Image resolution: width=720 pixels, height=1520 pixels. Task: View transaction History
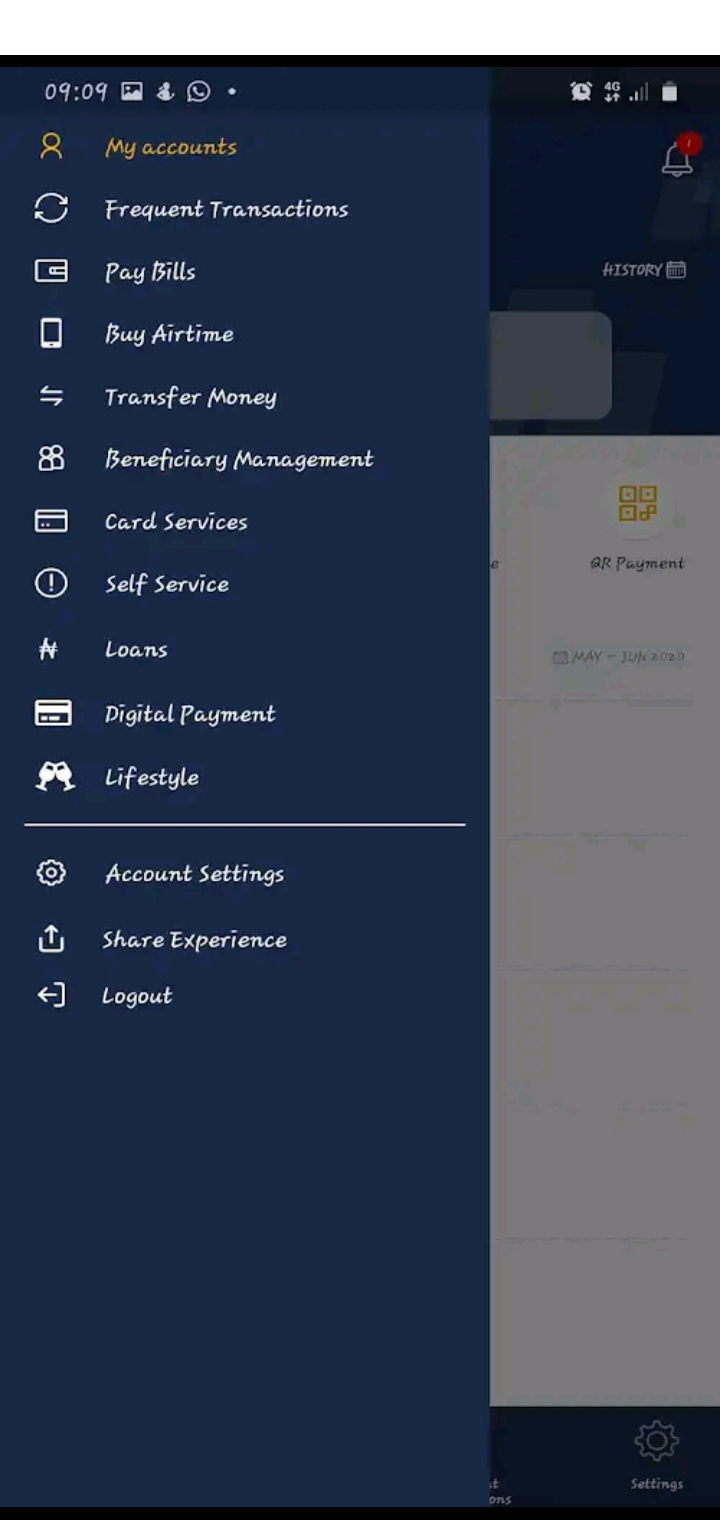coord(644,270)
